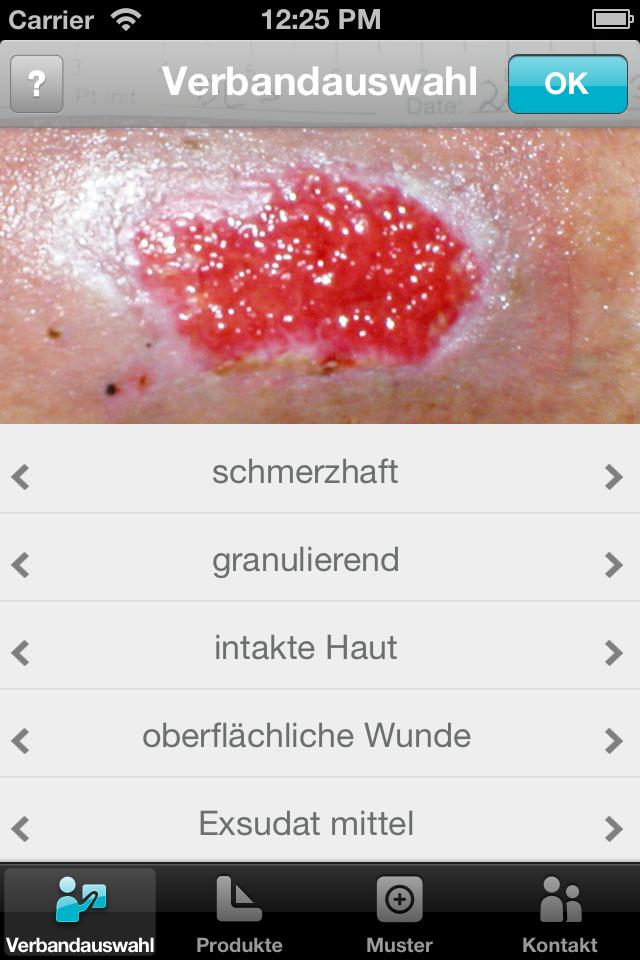Screen dimensions: 640x960
Task: Tap the right arrow next to schmerzhaft
Action: pos(614,477)
